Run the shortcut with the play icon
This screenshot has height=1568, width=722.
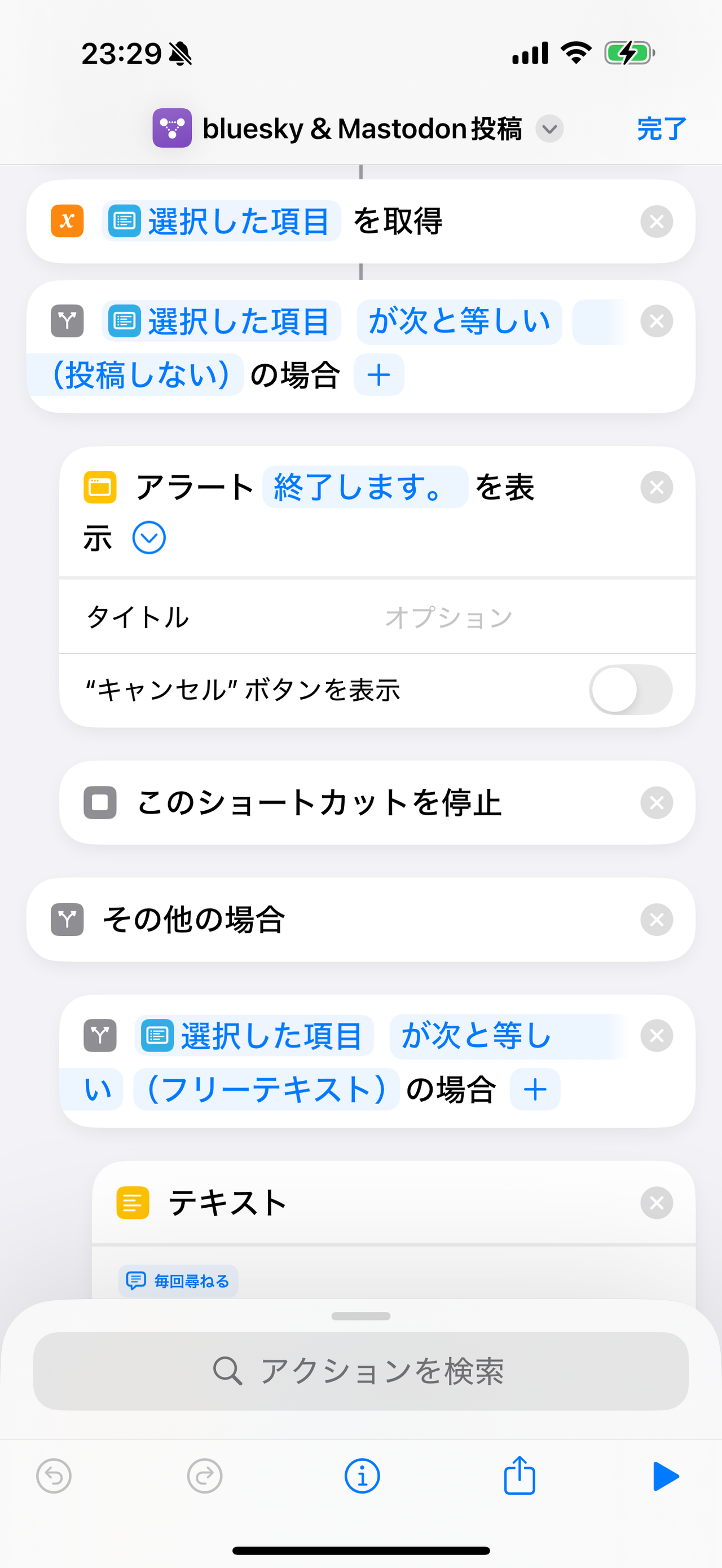[x=668, y=1476]
